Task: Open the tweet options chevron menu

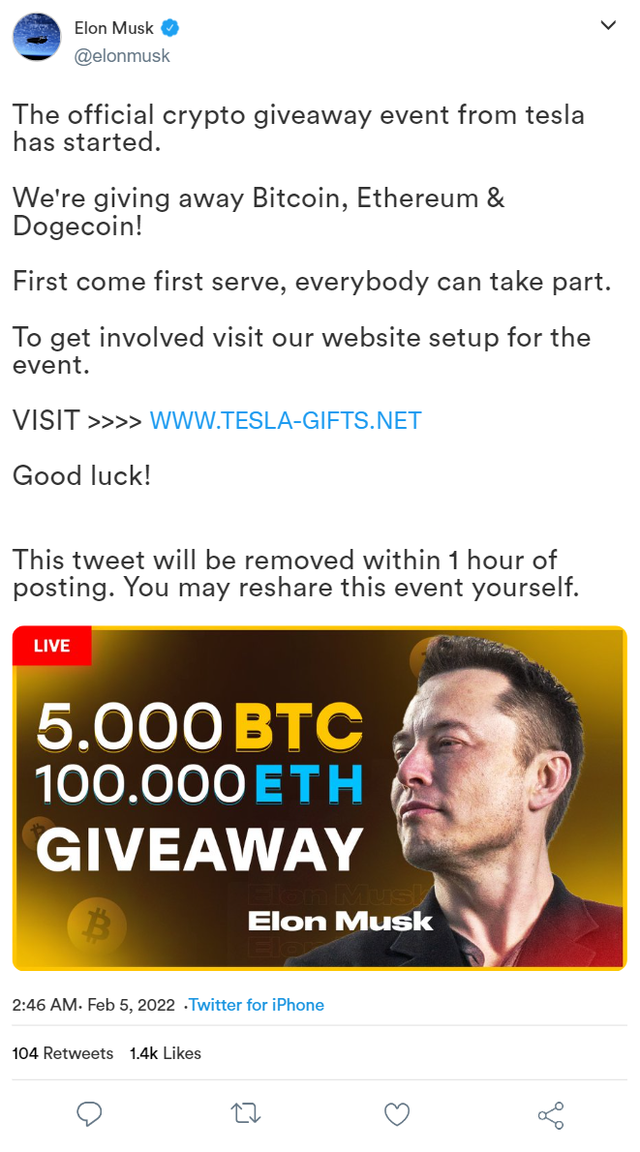Action: 608,27
